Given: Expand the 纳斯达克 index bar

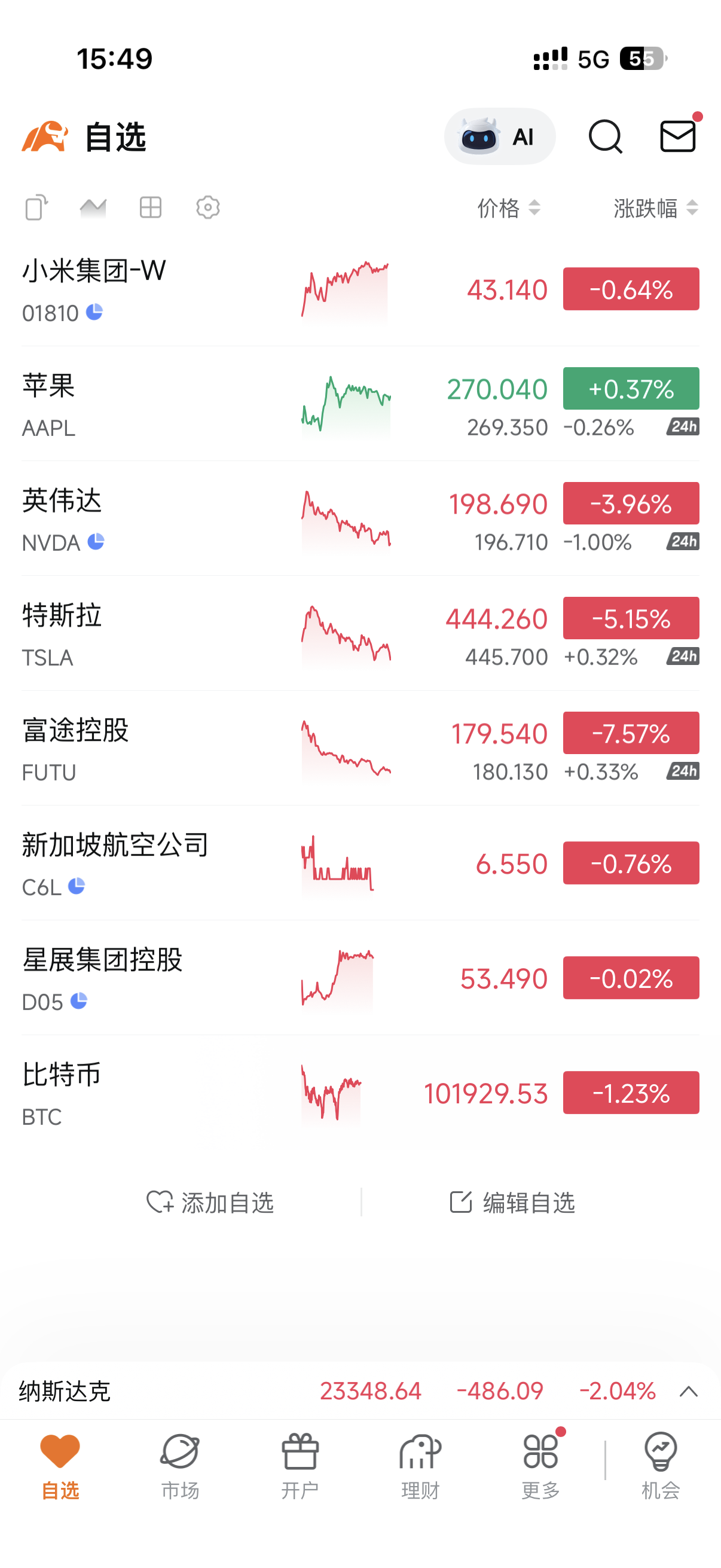Looking at the screenshot, I should click(688, 1392).
